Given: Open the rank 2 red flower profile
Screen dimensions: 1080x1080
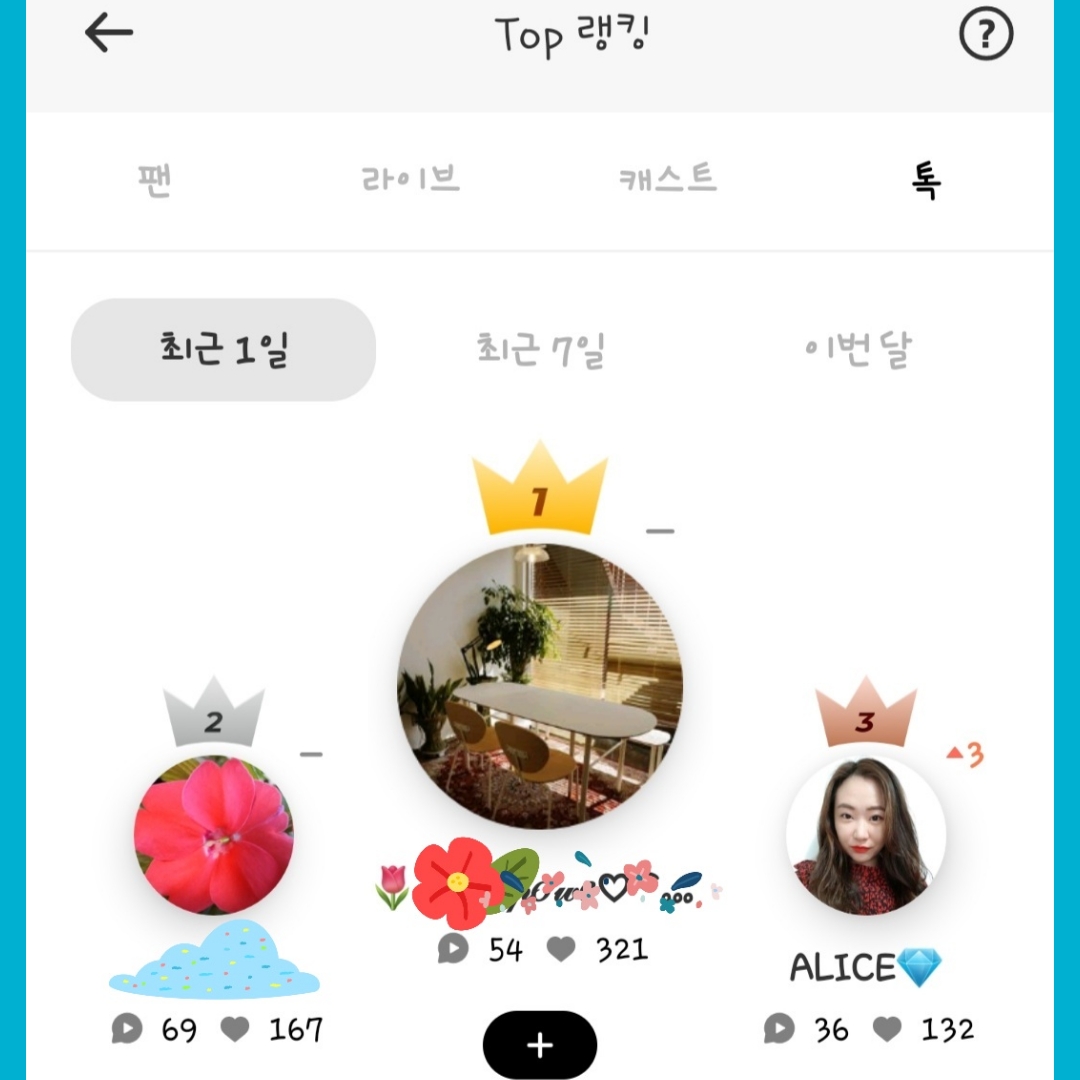Looking at the screenshot, I should (x=214, y=835).
